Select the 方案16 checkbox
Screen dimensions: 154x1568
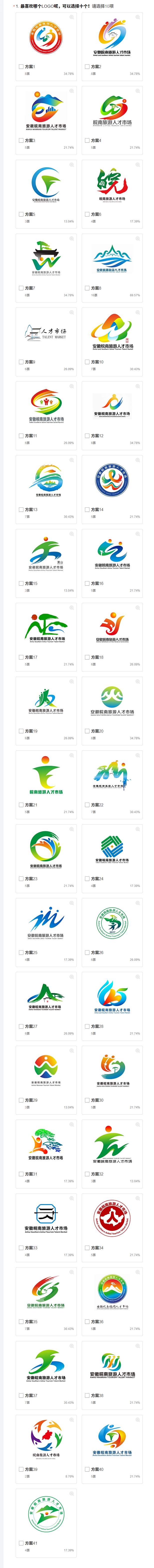click(87, 584)
